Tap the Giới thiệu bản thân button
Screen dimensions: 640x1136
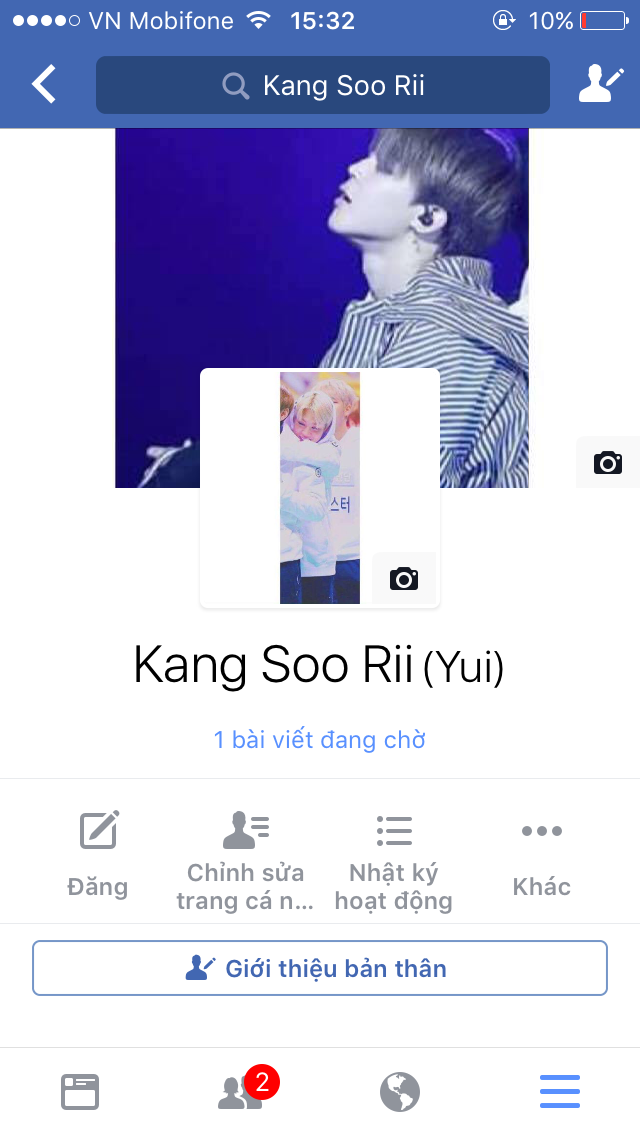[320, 968]
